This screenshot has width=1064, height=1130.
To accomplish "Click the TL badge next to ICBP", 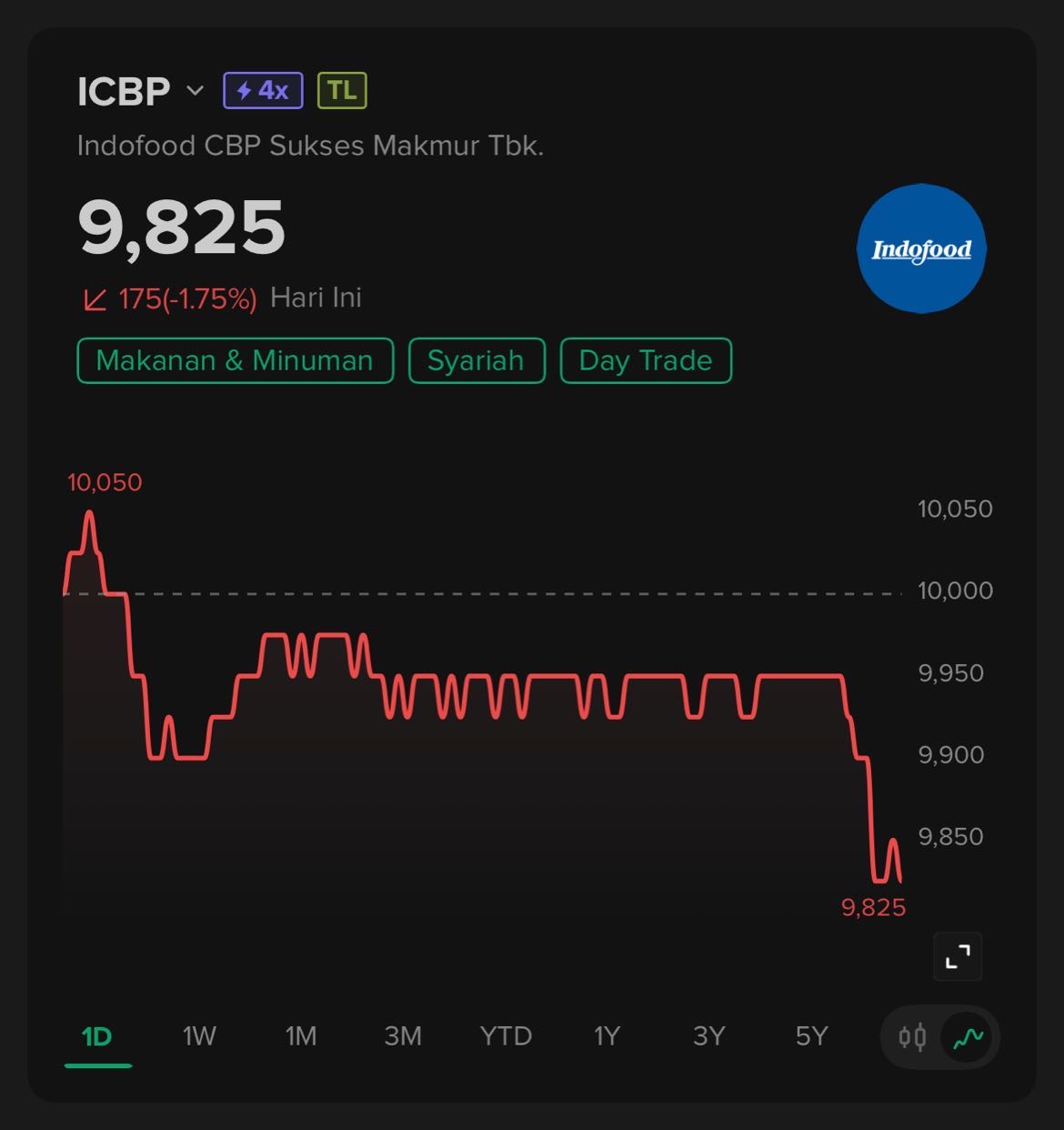I will (x=341, y=89).
